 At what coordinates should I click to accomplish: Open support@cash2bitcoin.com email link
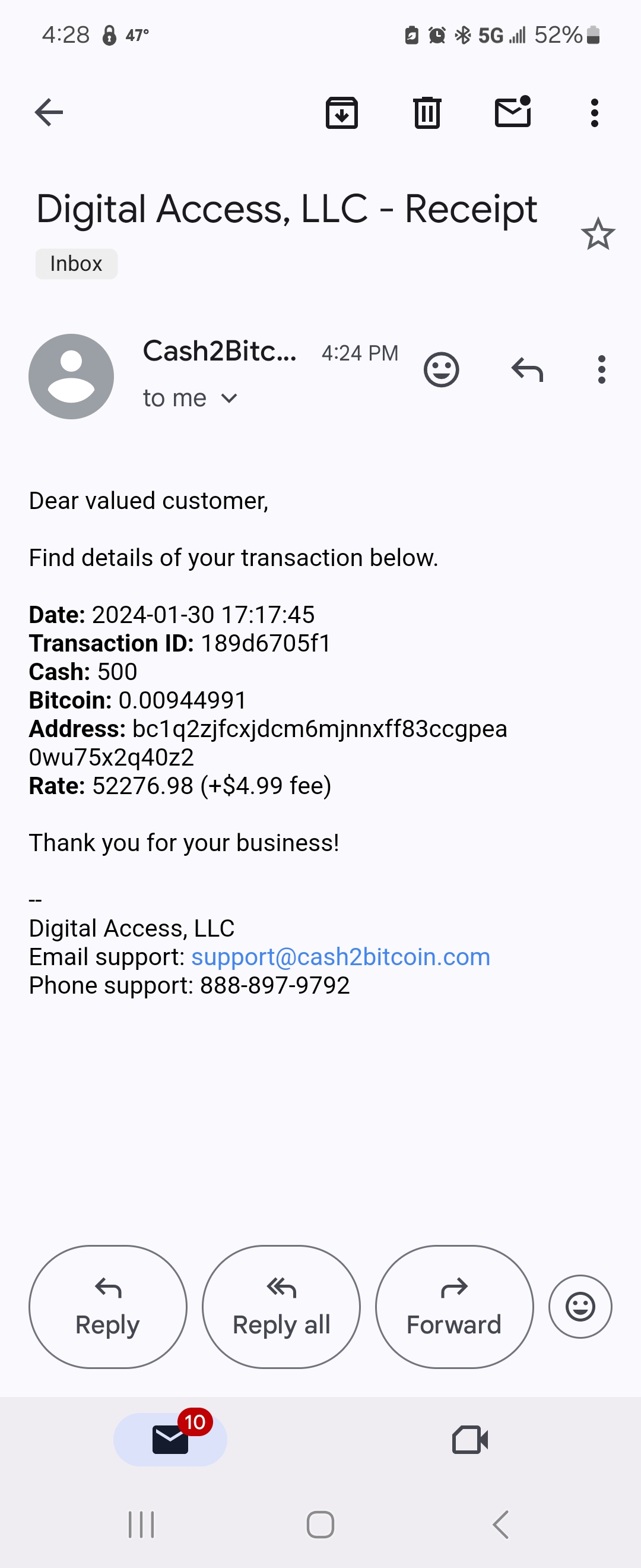[x=341, y=957]
